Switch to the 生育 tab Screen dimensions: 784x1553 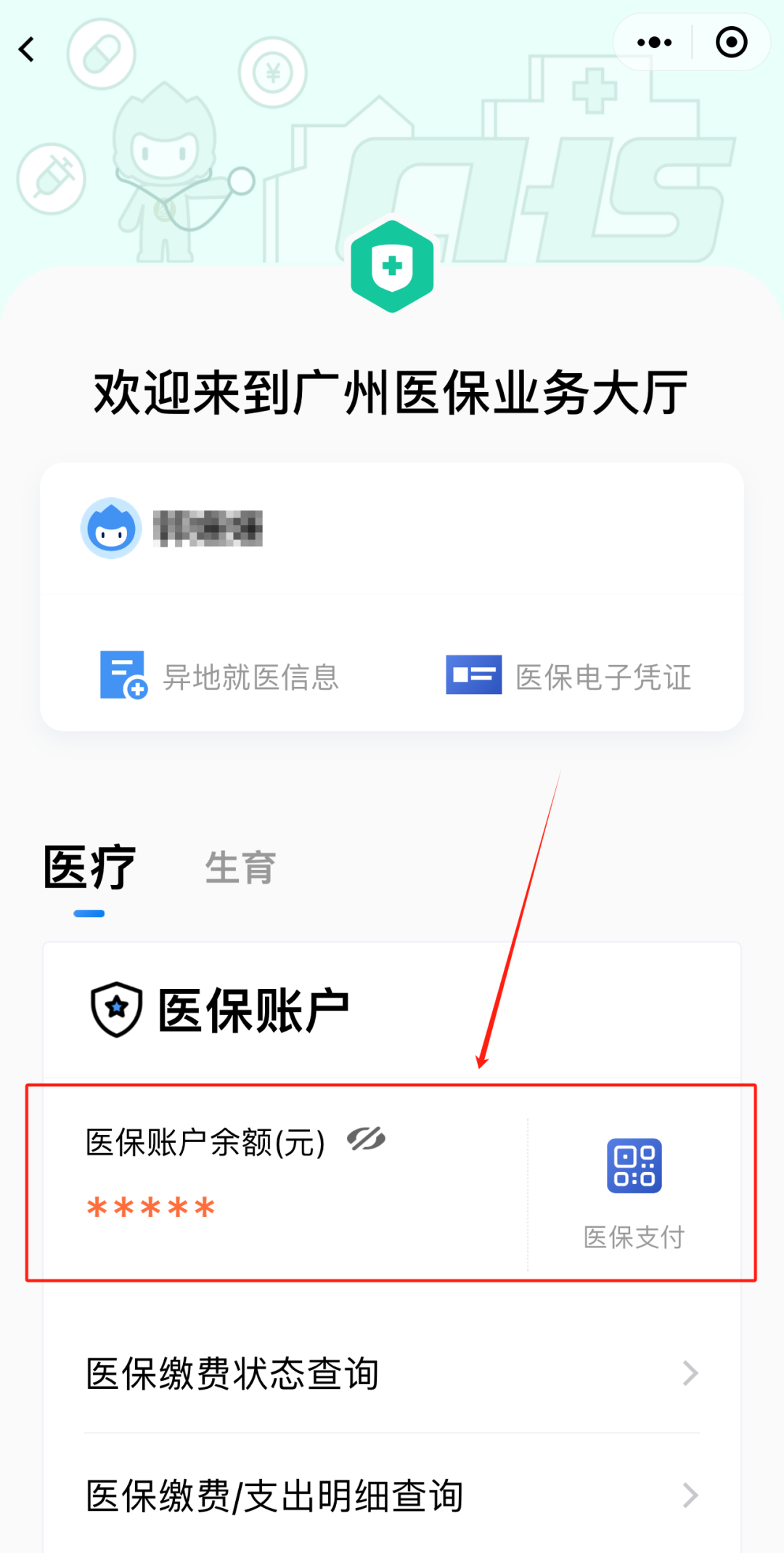coord(239,868)
